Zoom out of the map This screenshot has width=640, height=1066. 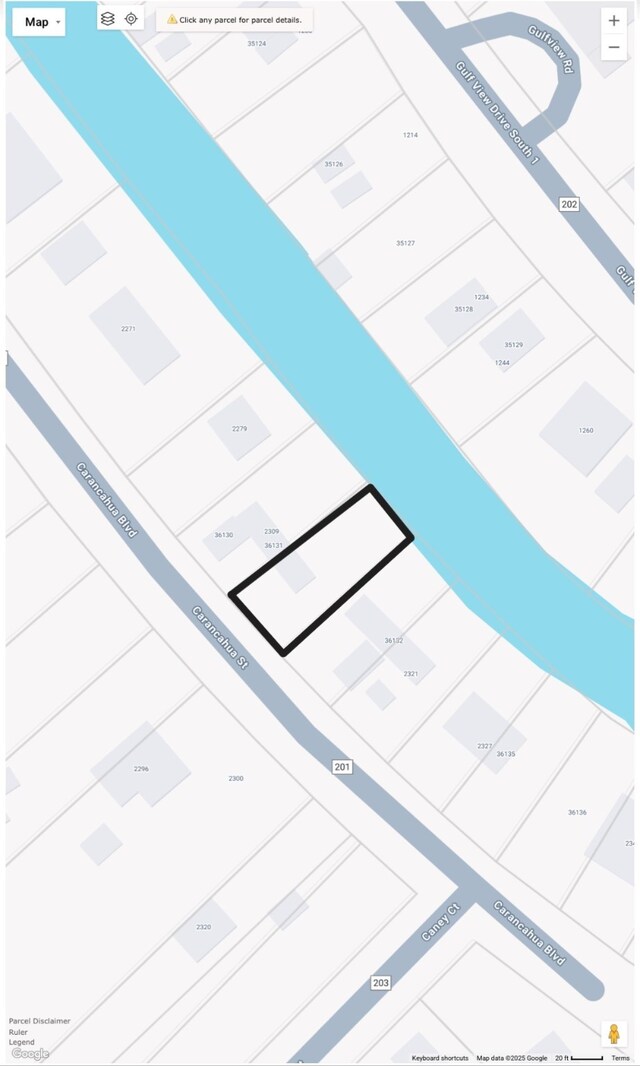613,47
